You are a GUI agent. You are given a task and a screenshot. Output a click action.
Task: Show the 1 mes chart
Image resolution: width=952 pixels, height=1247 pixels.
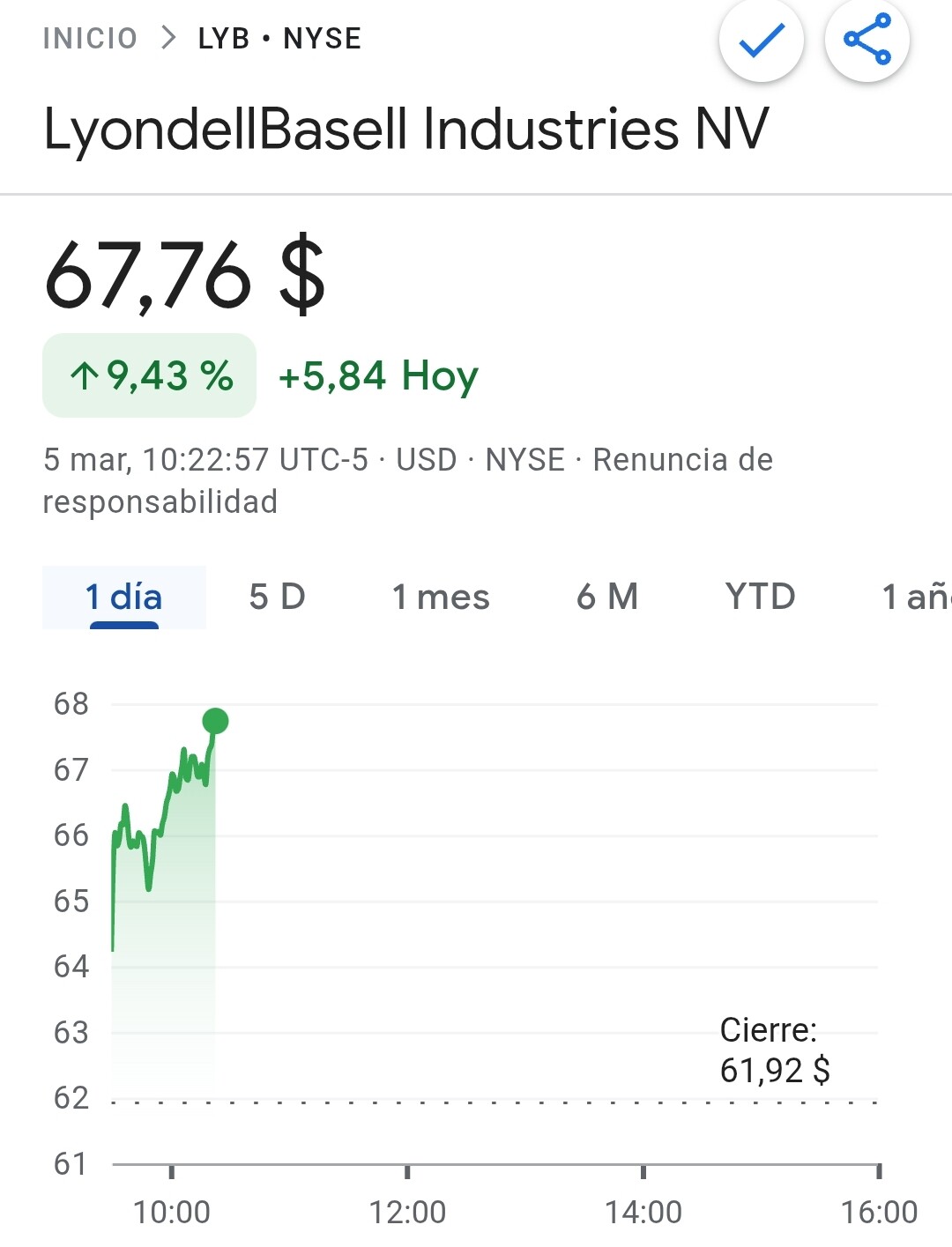440,597
